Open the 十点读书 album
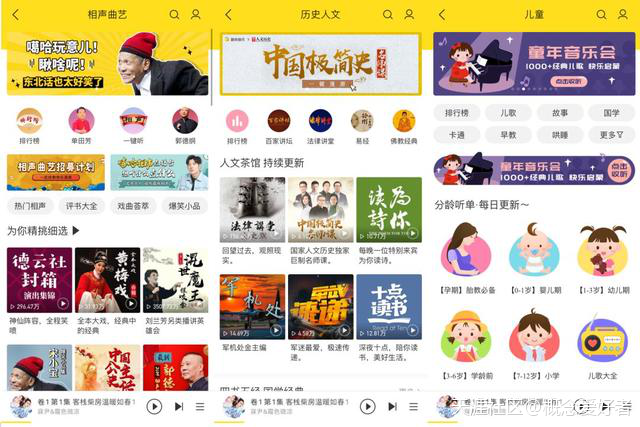This screenshot has height=427, width=640. click(x=389, y=307)
